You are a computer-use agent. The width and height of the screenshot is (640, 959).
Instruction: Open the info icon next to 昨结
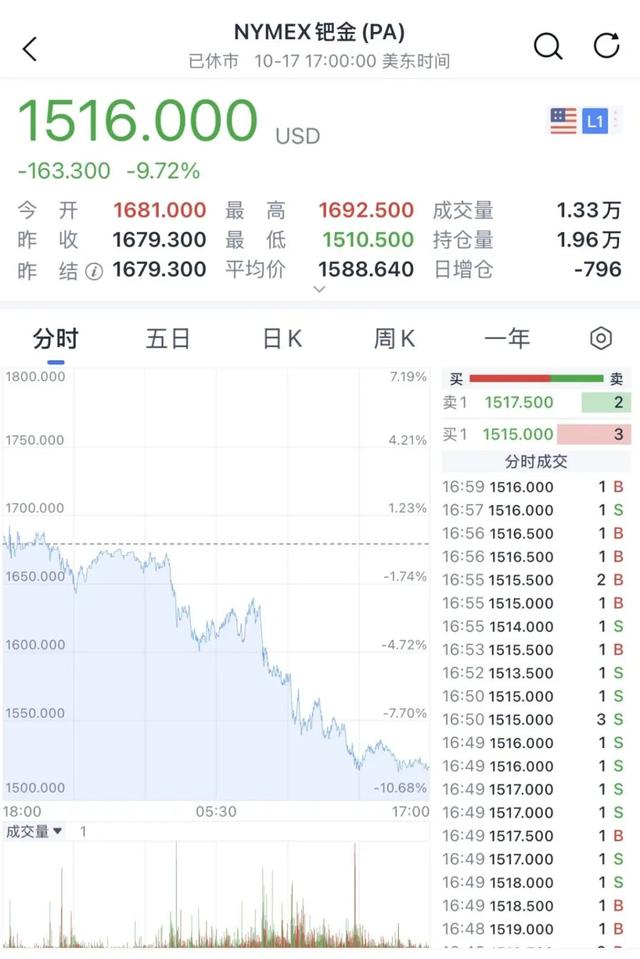(94, 271)
